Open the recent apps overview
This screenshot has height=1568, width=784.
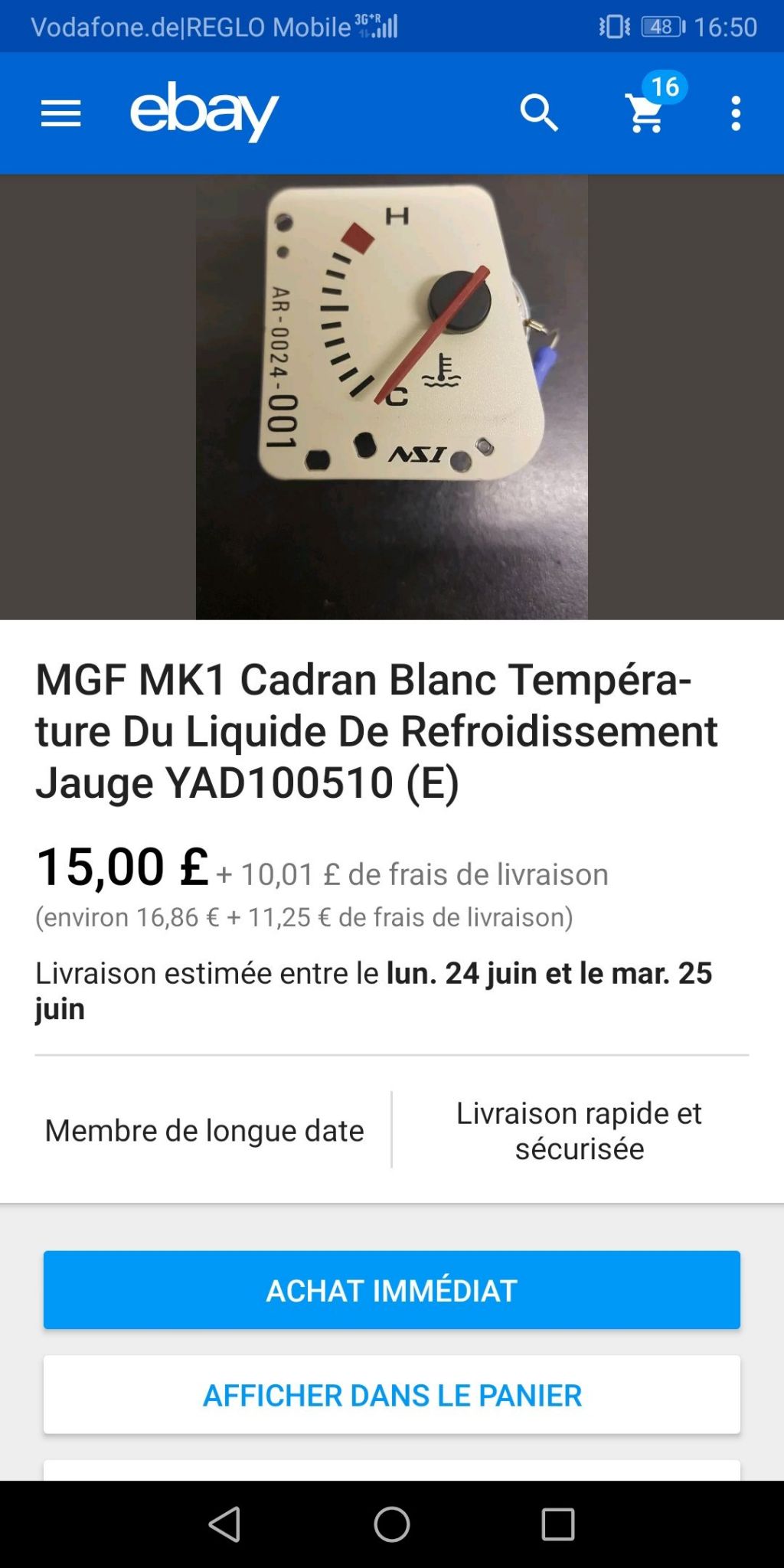[x=558, y=1524]
